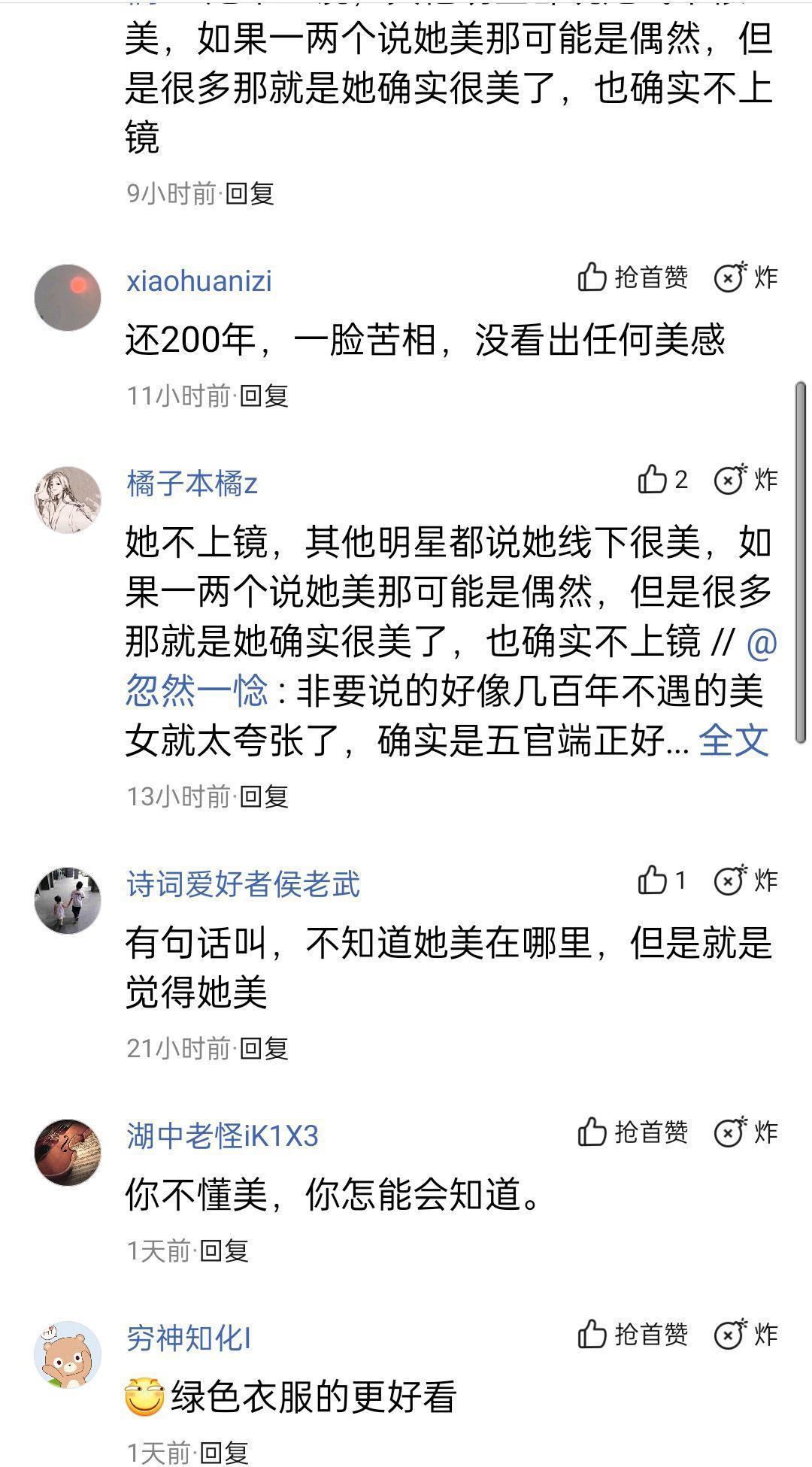The height and width of the screenshot is (1467, 812).
Task: Reply to xiaohuanizi's comment
Action: 264,396
